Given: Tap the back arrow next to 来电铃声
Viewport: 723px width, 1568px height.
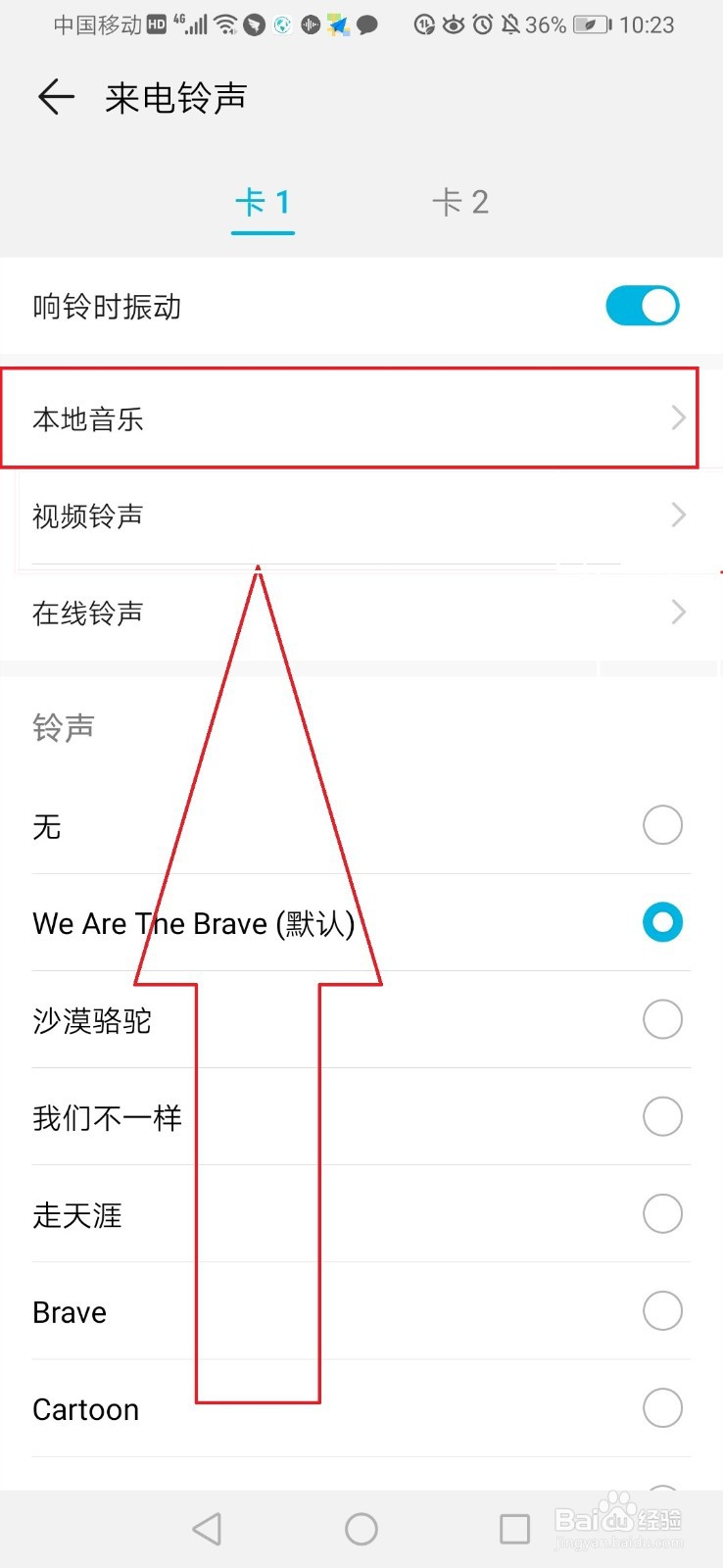Looking at the screenshot, I should tap(56, 97).
